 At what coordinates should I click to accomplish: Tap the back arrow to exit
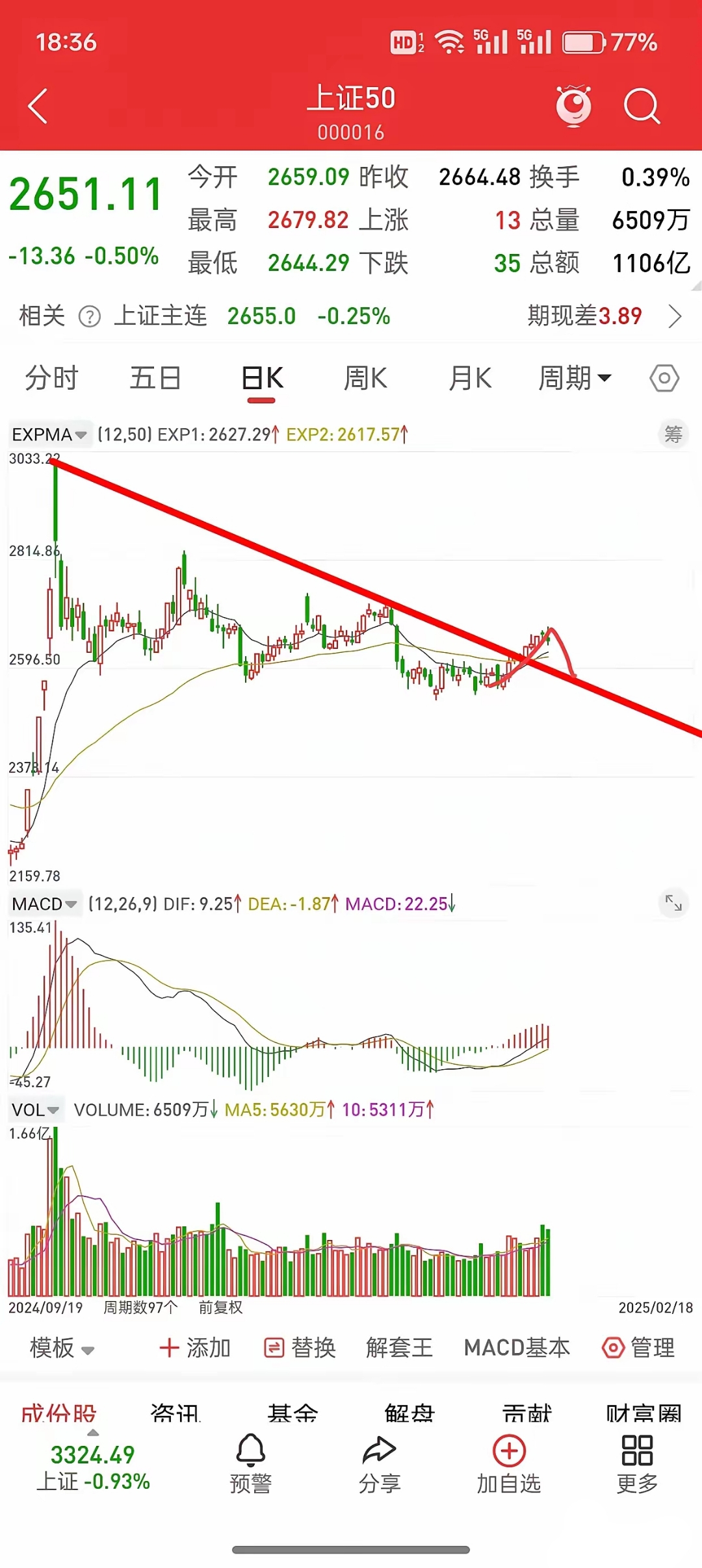(x=37, y=105)
